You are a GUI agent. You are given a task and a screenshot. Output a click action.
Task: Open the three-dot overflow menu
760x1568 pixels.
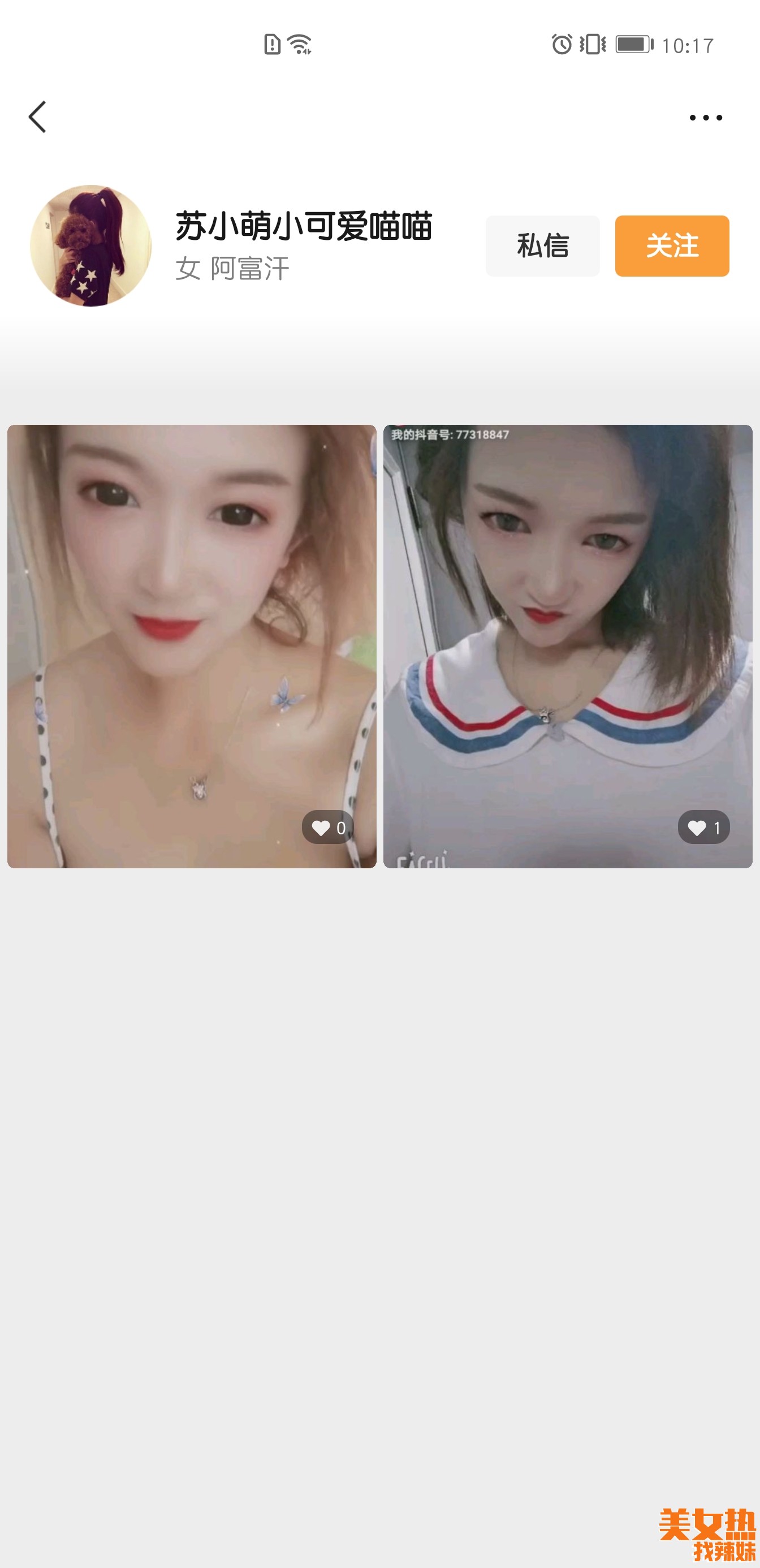705,118
